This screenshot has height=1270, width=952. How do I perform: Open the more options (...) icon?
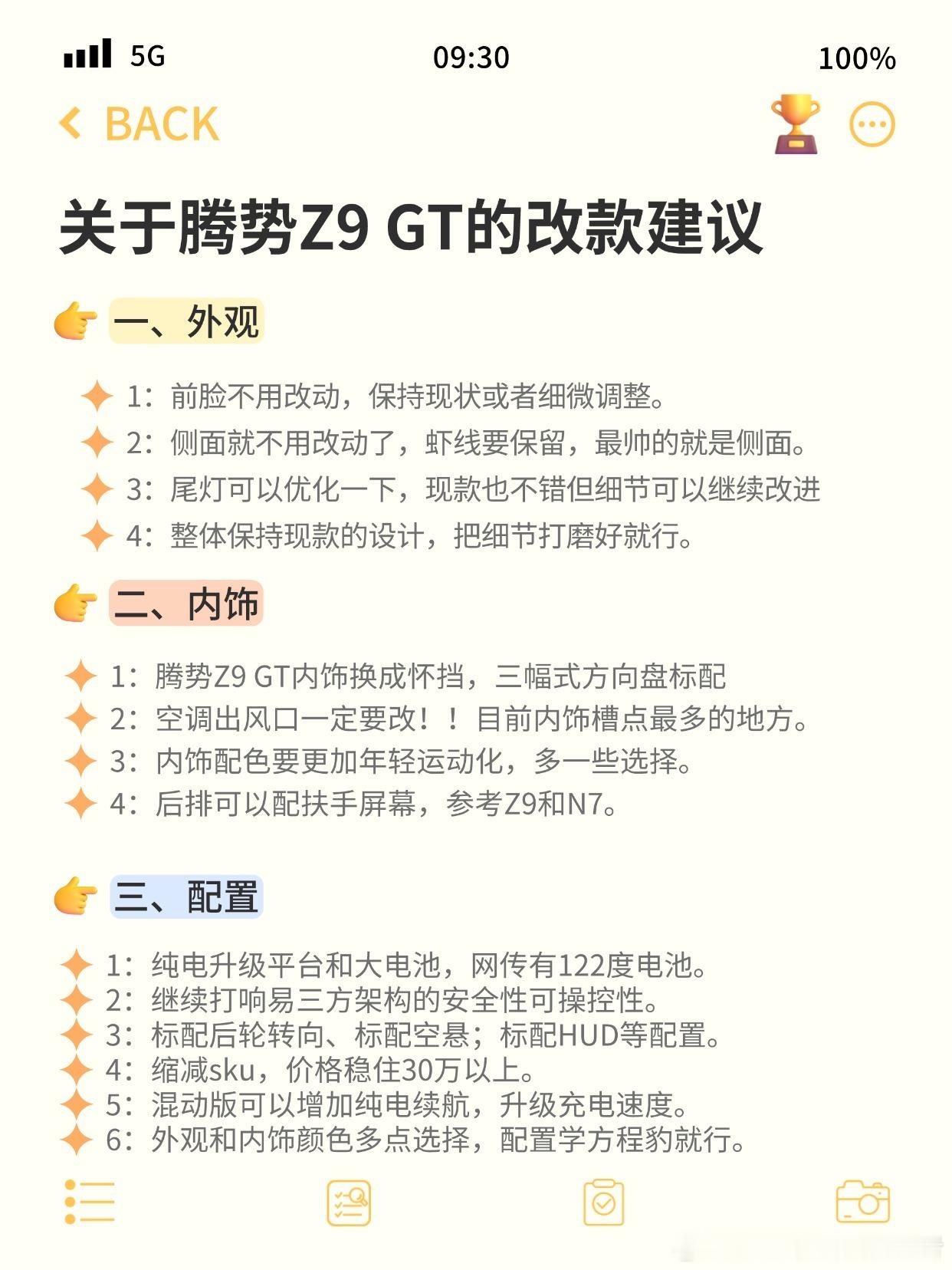pos(872,123)
